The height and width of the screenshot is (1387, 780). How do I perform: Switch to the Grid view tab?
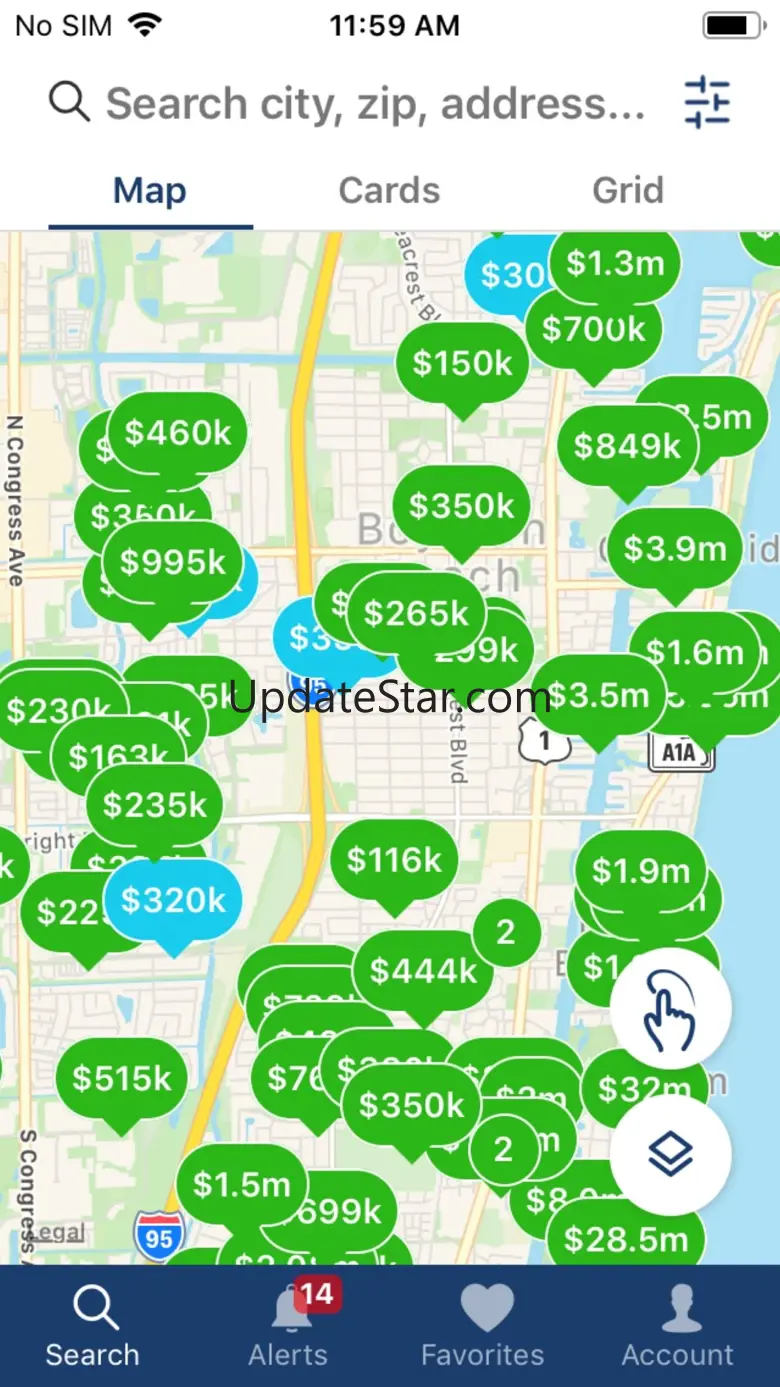pyautogui.click(x=627, y=190)
